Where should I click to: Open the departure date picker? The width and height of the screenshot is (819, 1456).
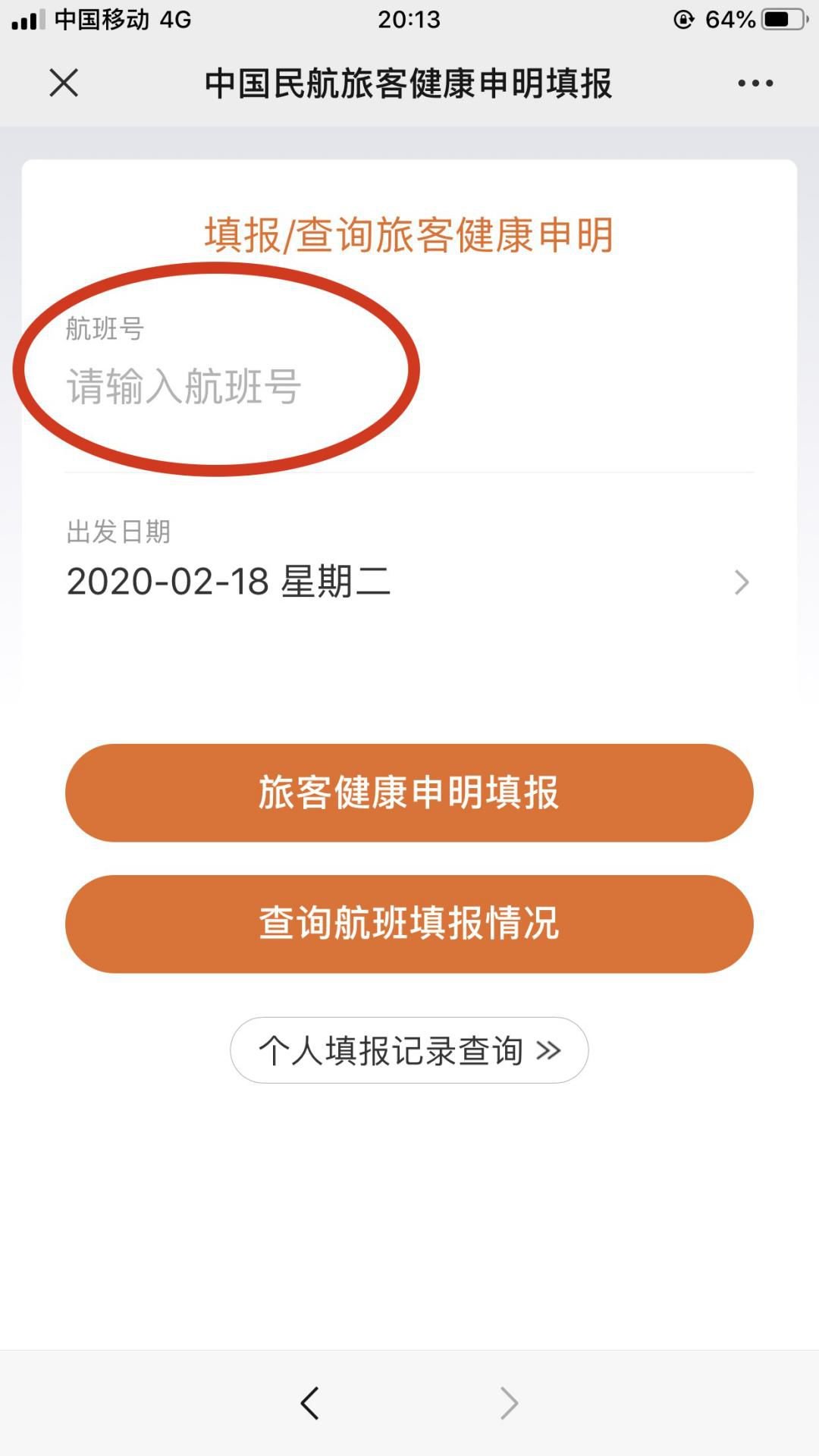[x=409, y=582]
